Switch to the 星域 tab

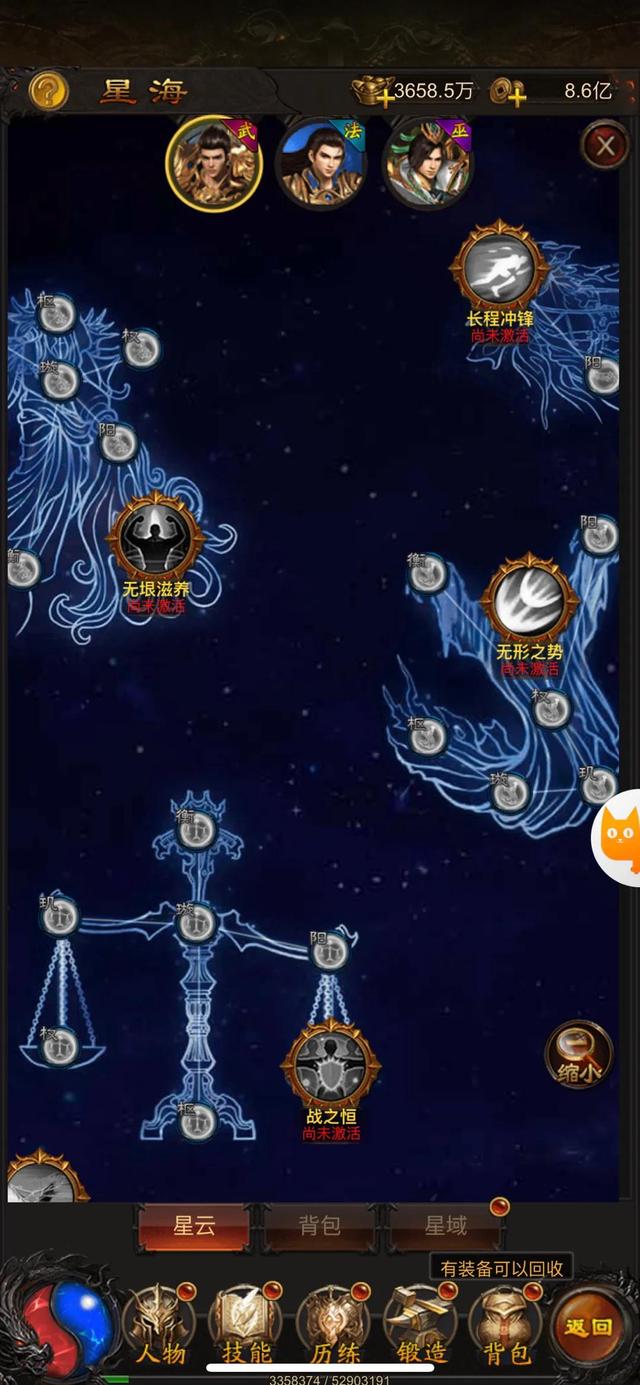click(x=445, y=1226)
